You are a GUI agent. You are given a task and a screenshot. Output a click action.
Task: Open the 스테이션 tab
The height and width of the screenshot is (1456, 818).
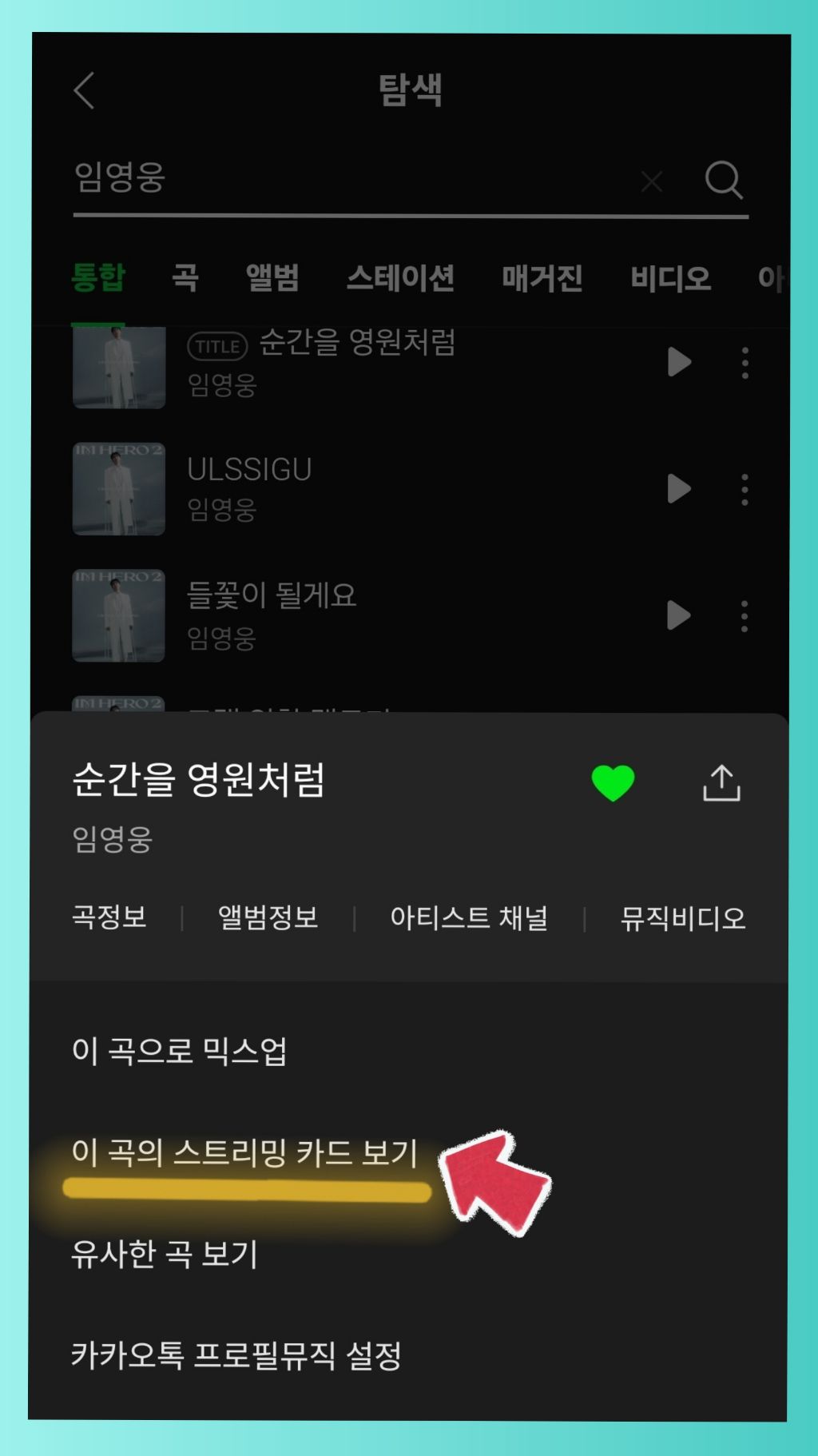click(400, 278)
